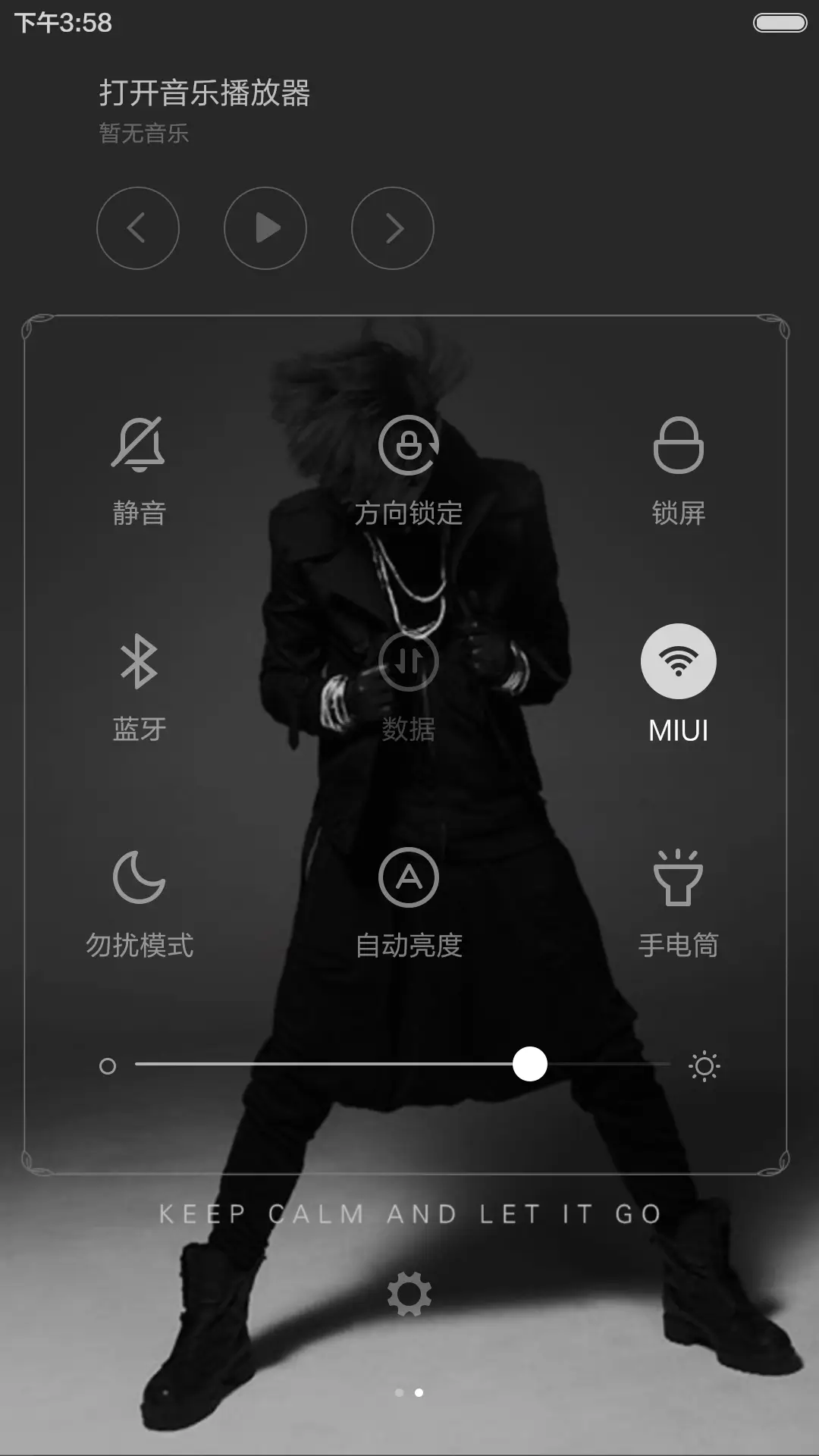
Task: Skip to next track
Action: (391, 227)
